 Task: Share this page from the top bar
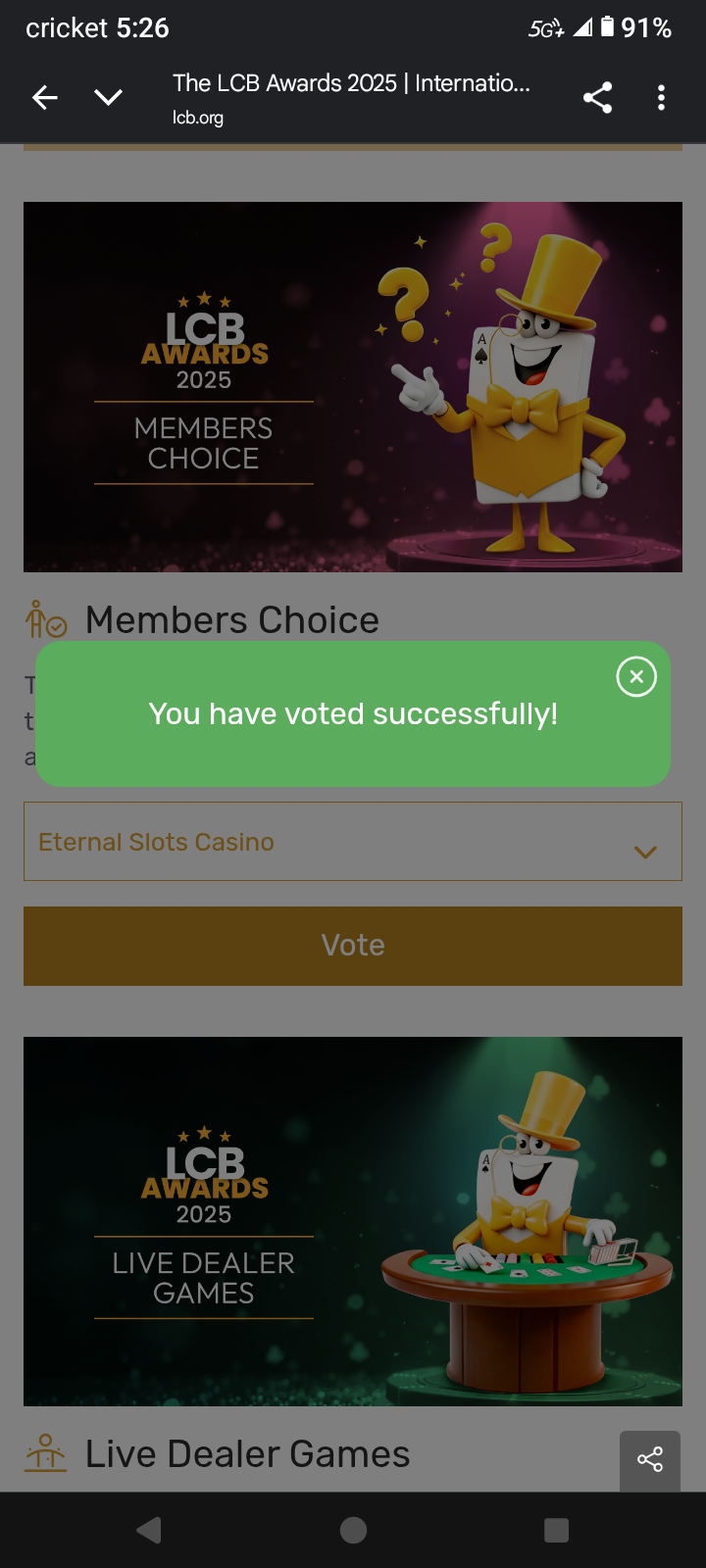point(597,97)
